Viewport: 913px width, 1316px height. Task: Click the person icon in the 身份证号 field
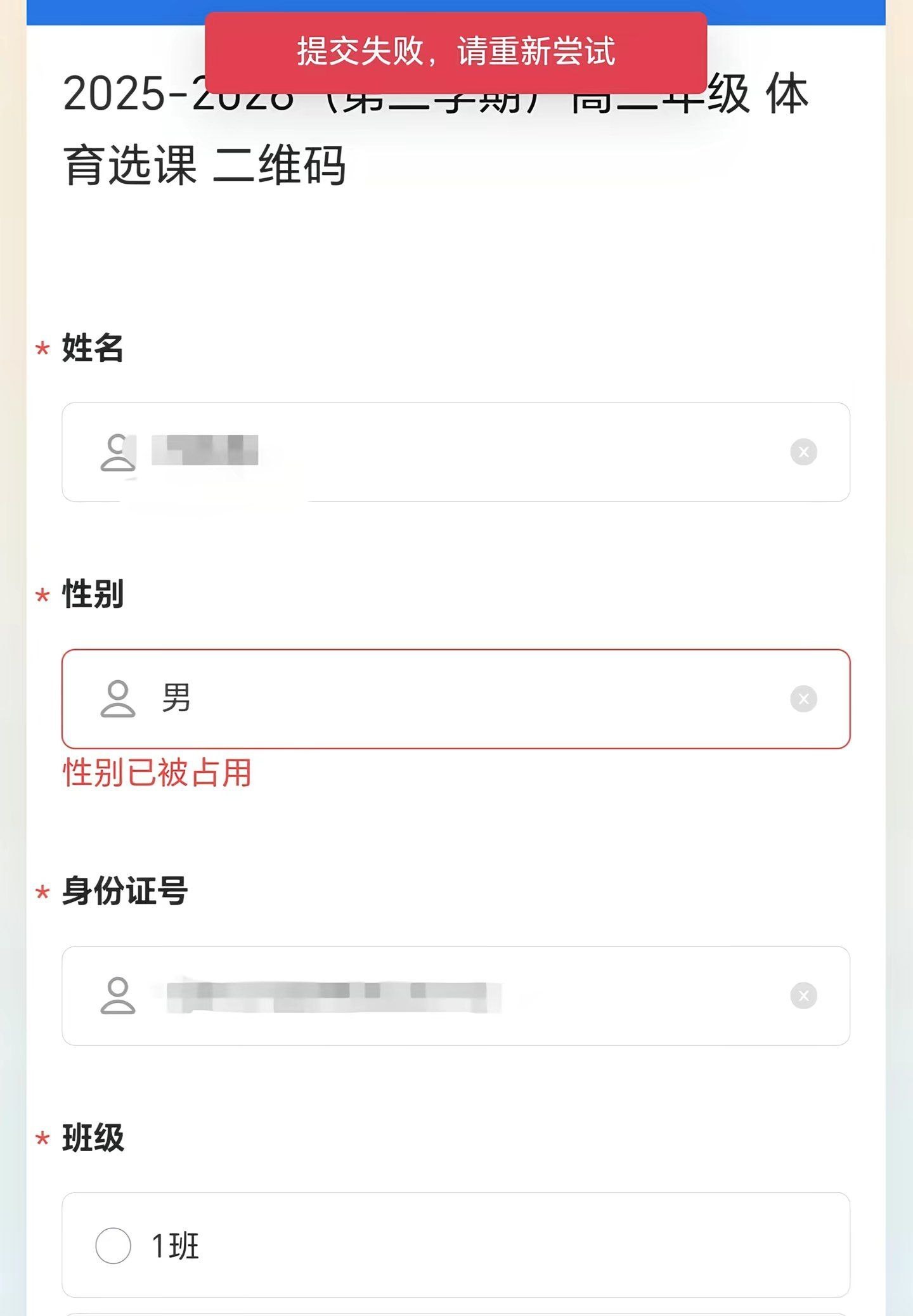pyautogui.click(x=119, y=997)
